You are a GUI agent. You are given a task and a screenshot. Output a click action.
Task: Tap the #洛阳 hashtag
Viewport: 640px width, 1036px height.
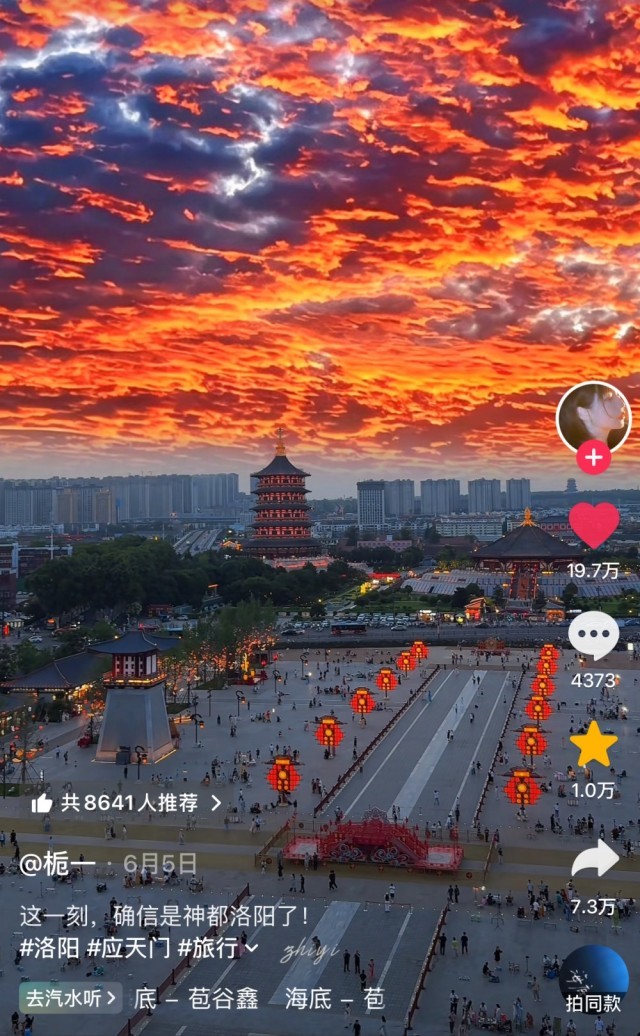49,947
